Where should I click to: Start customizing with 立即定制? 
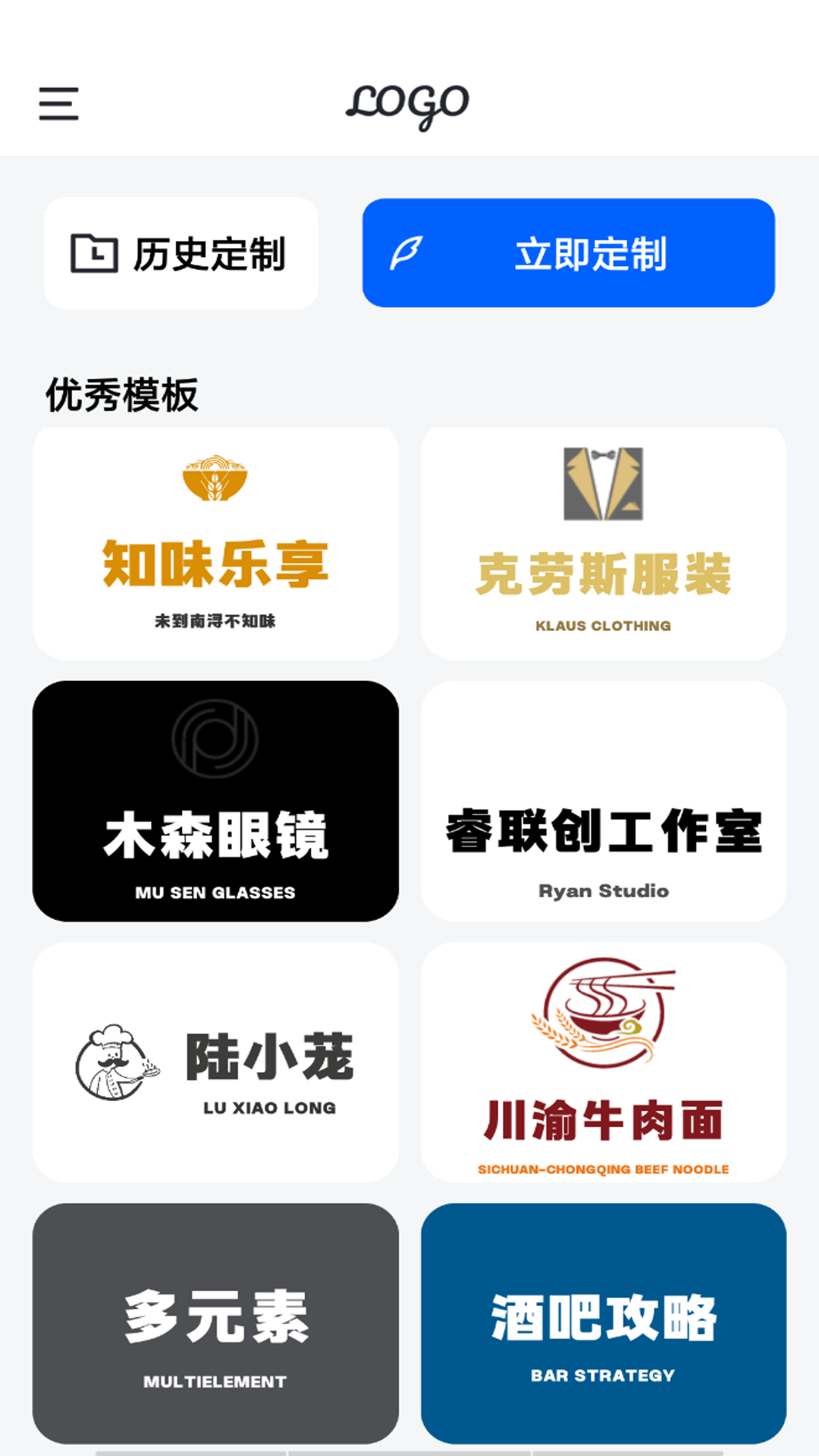(x=568, y=253)
